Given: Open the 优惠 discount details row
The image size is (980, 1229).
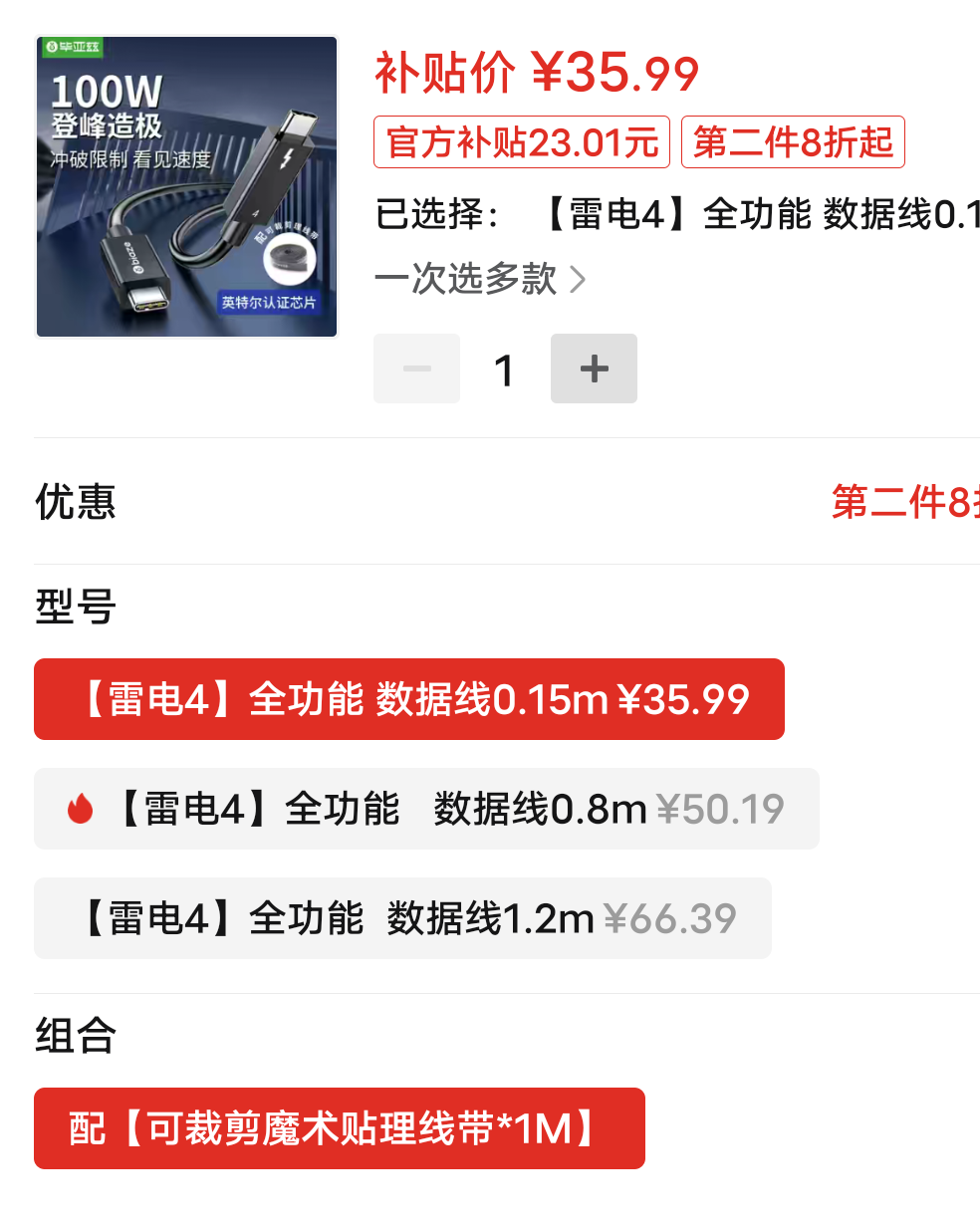Looking at the screenshot, I should point(506,502).
